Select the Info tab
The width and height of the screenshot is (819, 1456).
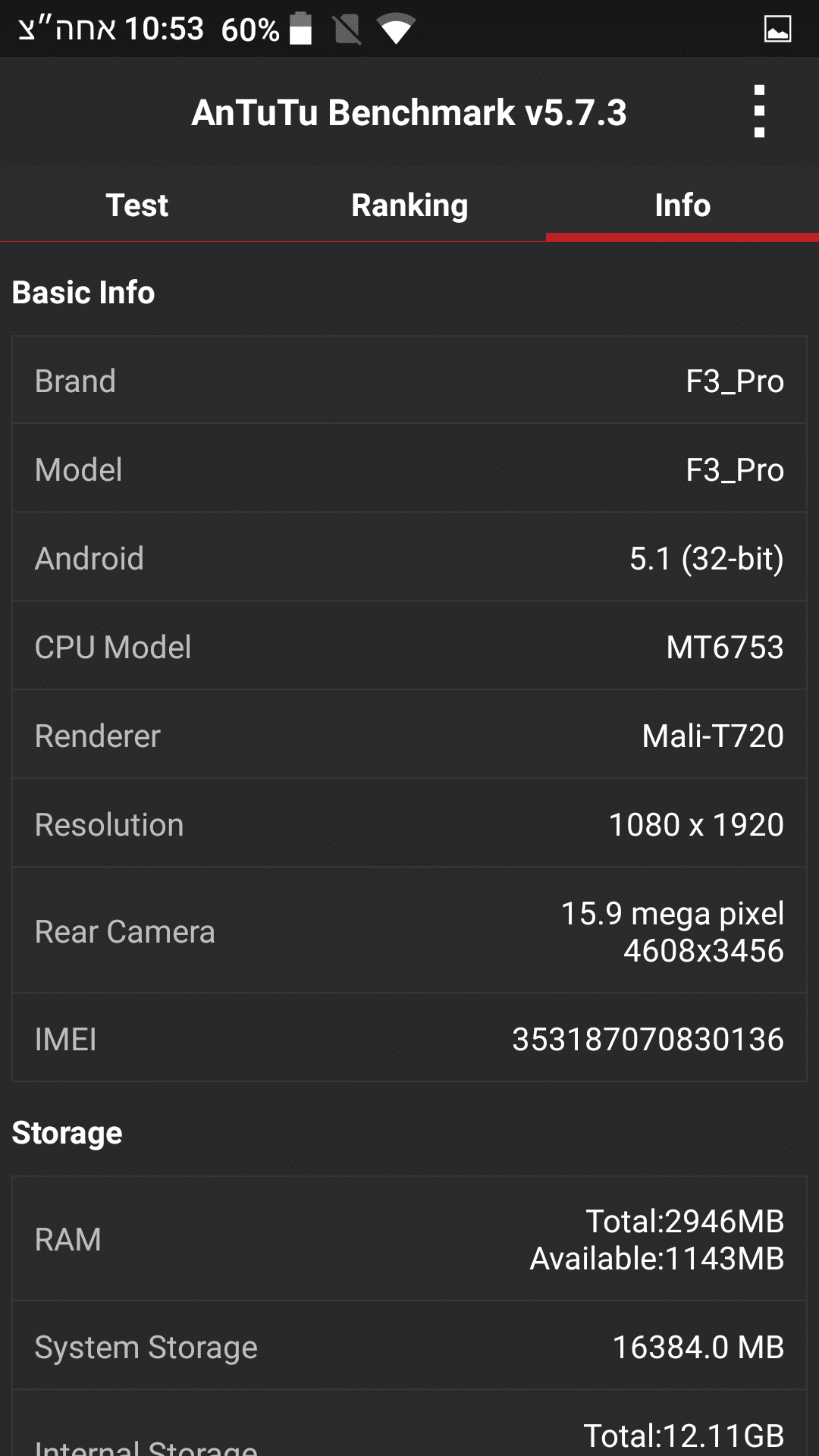(x=682, y=206)
